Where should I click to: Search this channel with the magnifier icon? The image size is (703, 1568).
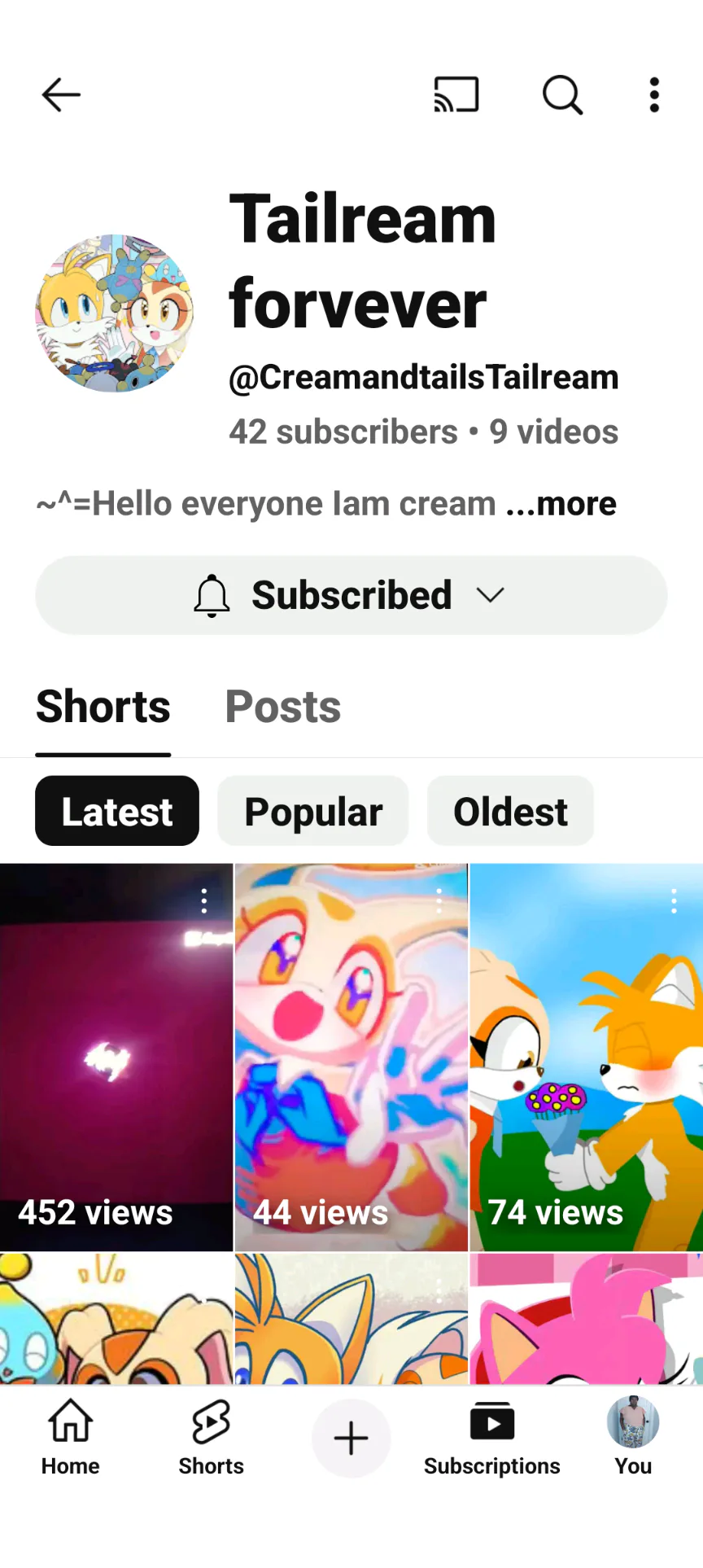pyautogui.click(x=562, y=94)
